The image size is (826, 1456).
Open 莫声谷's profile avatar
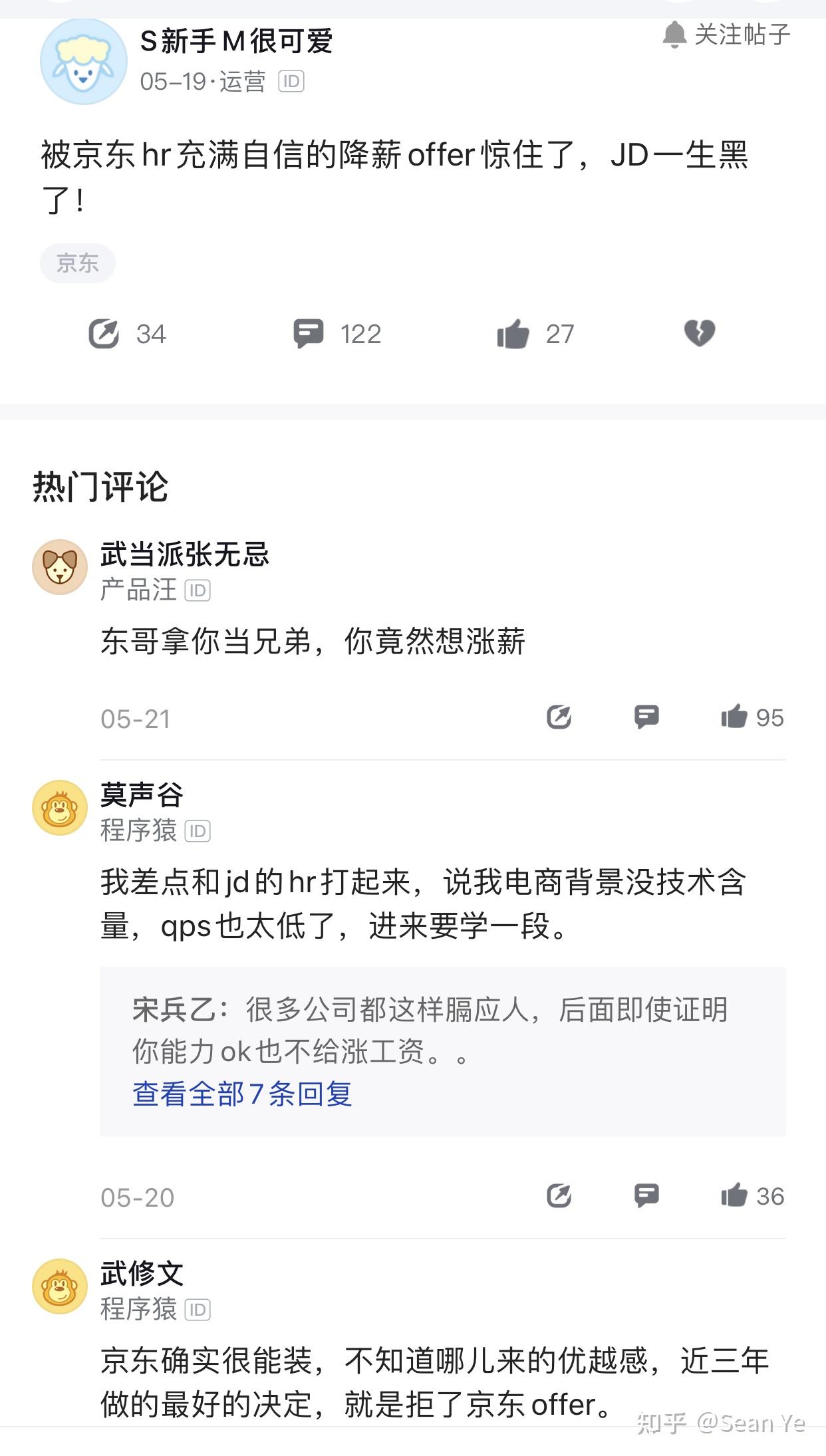pos(60,808)
